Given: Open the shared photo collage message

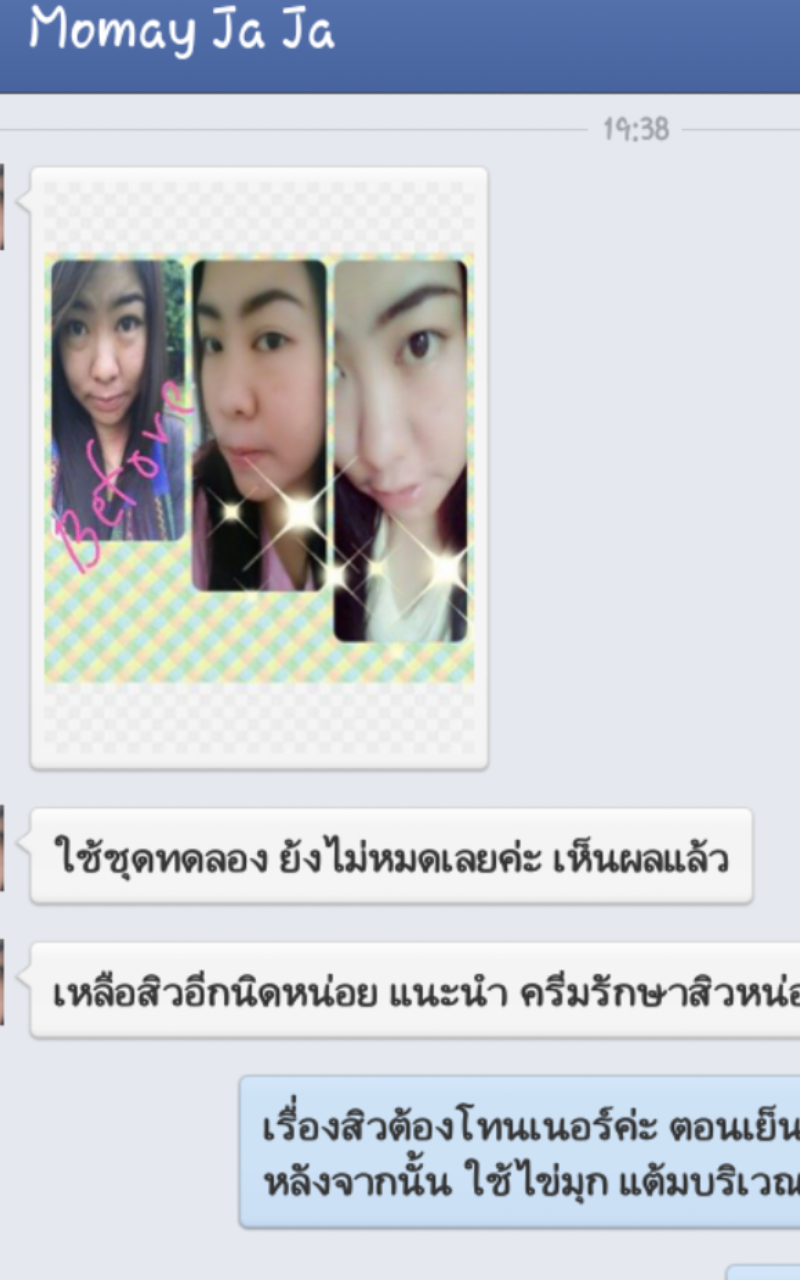Looking at the screenshot, I should tap(259, 467).
